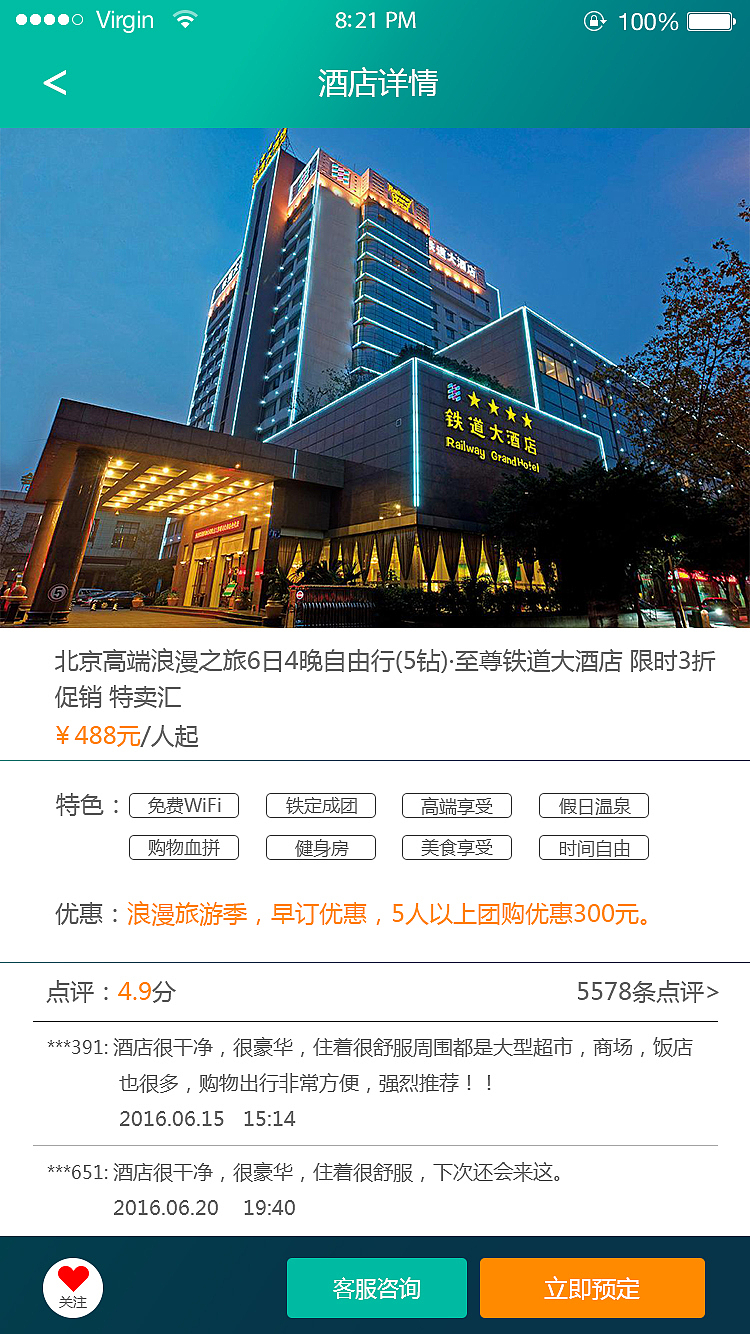Expand the 时间自由 feature tag
The width and height of the screenshot is (750, 1334).
tap(593, 847)
